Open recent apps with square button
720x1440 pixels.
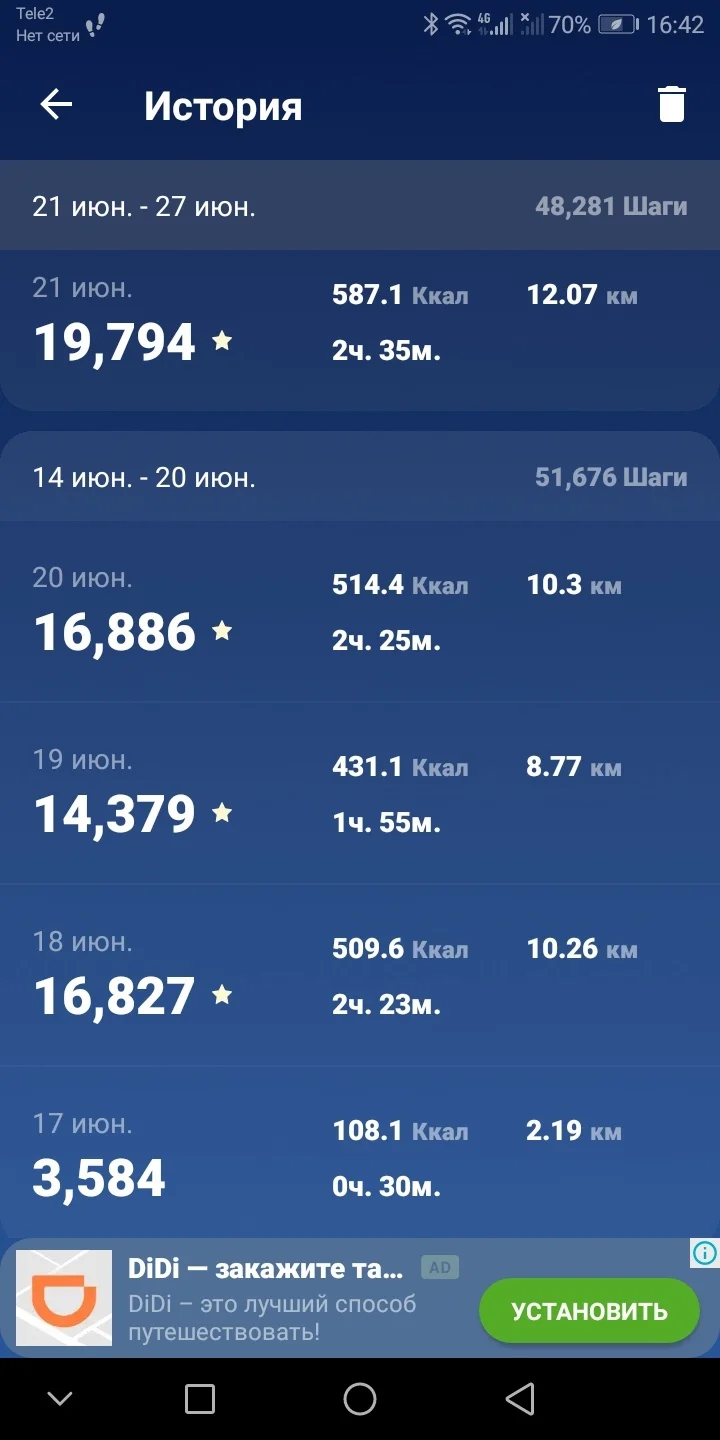[x=200, y=1399]
